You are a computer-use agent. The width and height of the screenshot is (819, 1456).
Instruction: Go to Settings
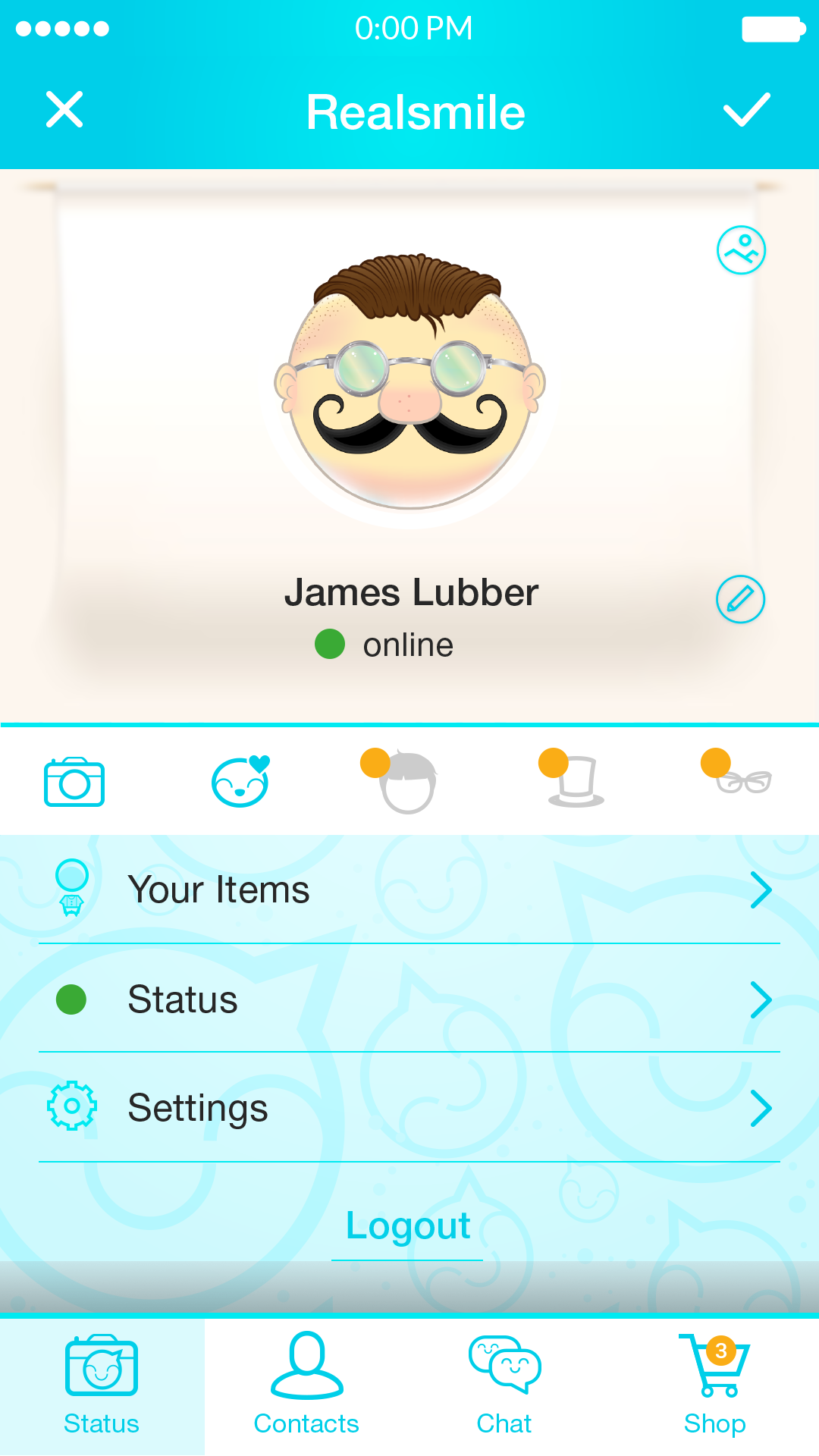[409, 1108]
